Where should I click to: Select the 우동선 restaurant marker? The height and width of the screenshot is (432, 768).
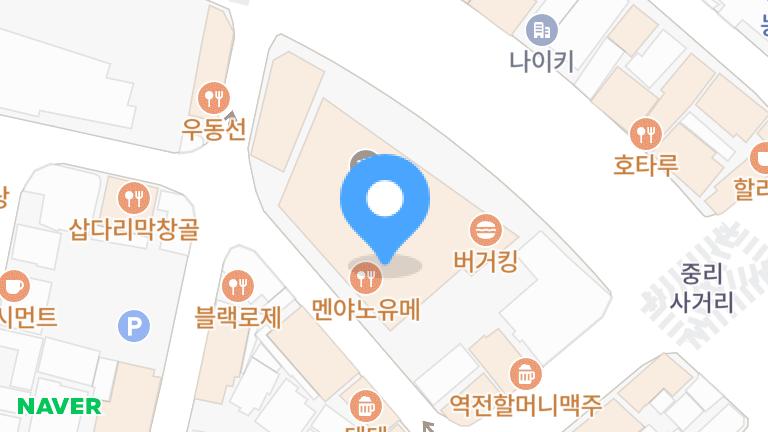pos(214,98)
